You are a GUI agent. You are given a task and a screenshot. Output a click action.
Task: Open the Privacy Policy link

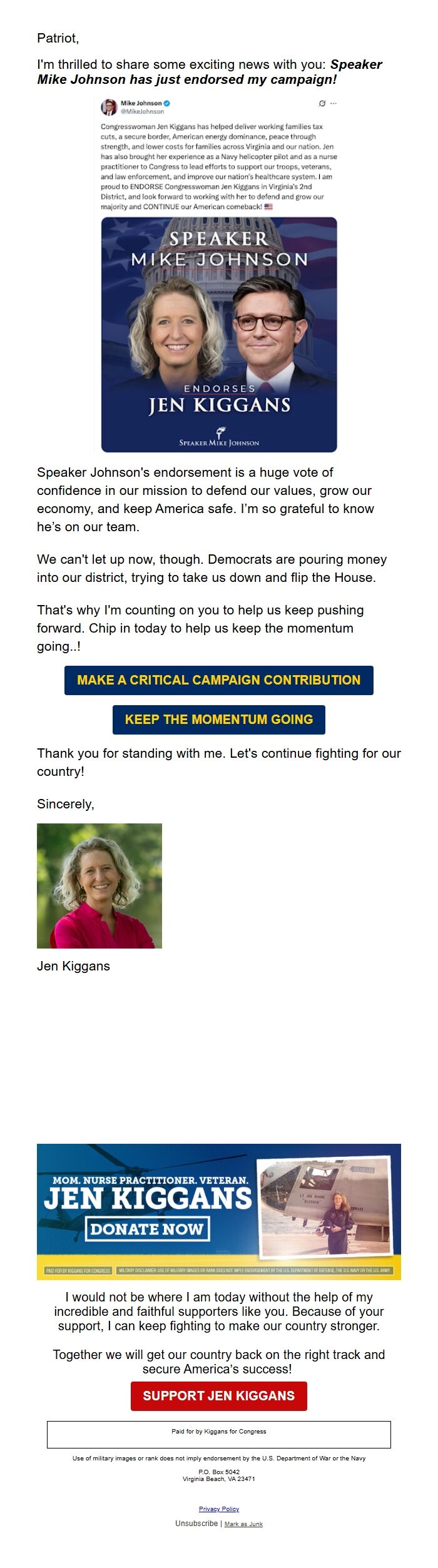pyautogui.click(x=218, y=1509)
